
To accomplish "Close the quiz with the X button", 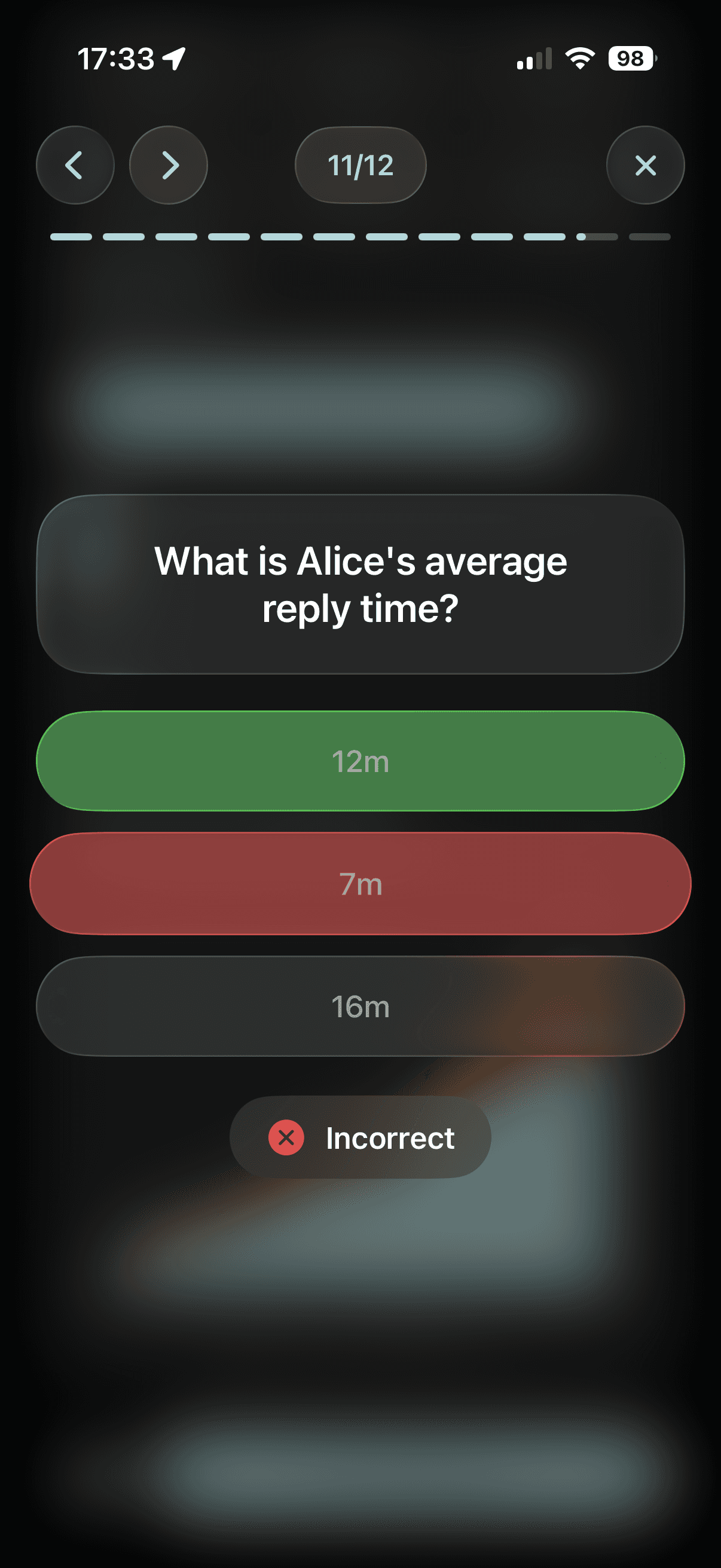I will 645,165.
